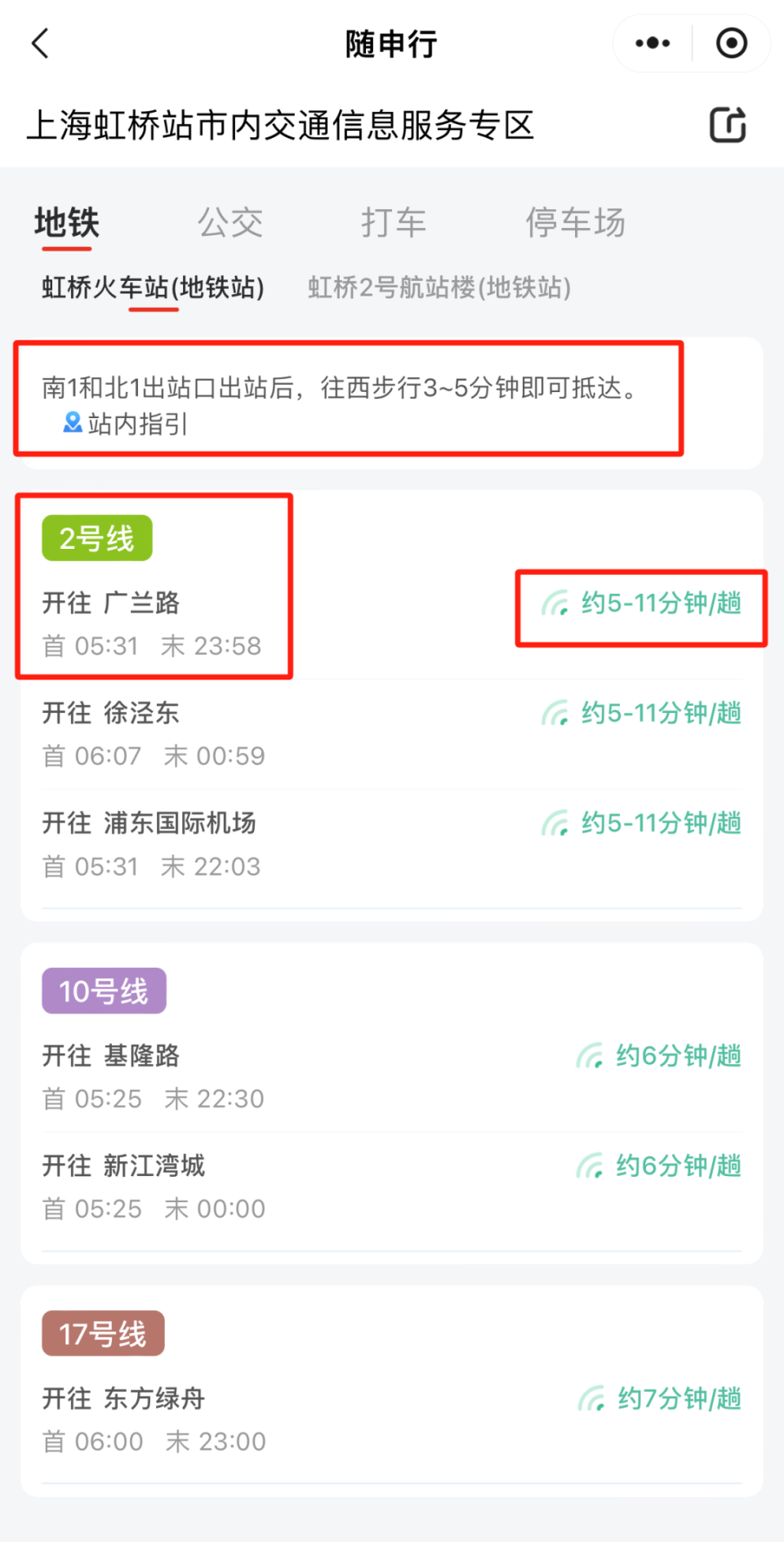This screenshot has width=784, height=1542.
Task: Click the green signal icon for 广兰路 direction
Action: tap(556, 604)
